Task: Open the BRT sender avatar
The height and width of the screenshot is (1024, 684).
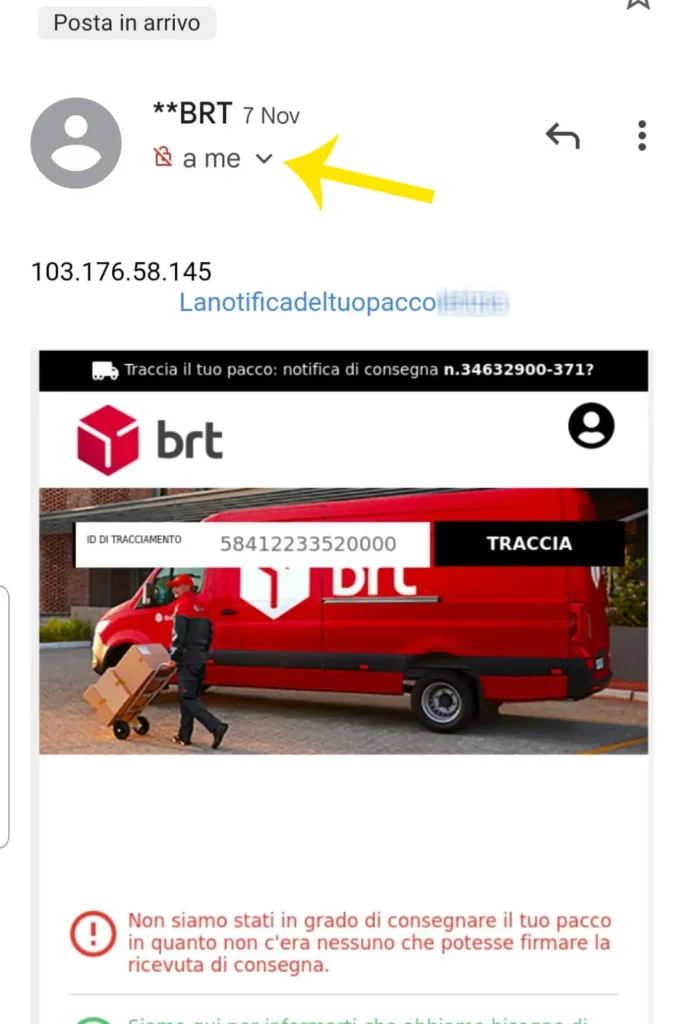Action: point(76,143)
